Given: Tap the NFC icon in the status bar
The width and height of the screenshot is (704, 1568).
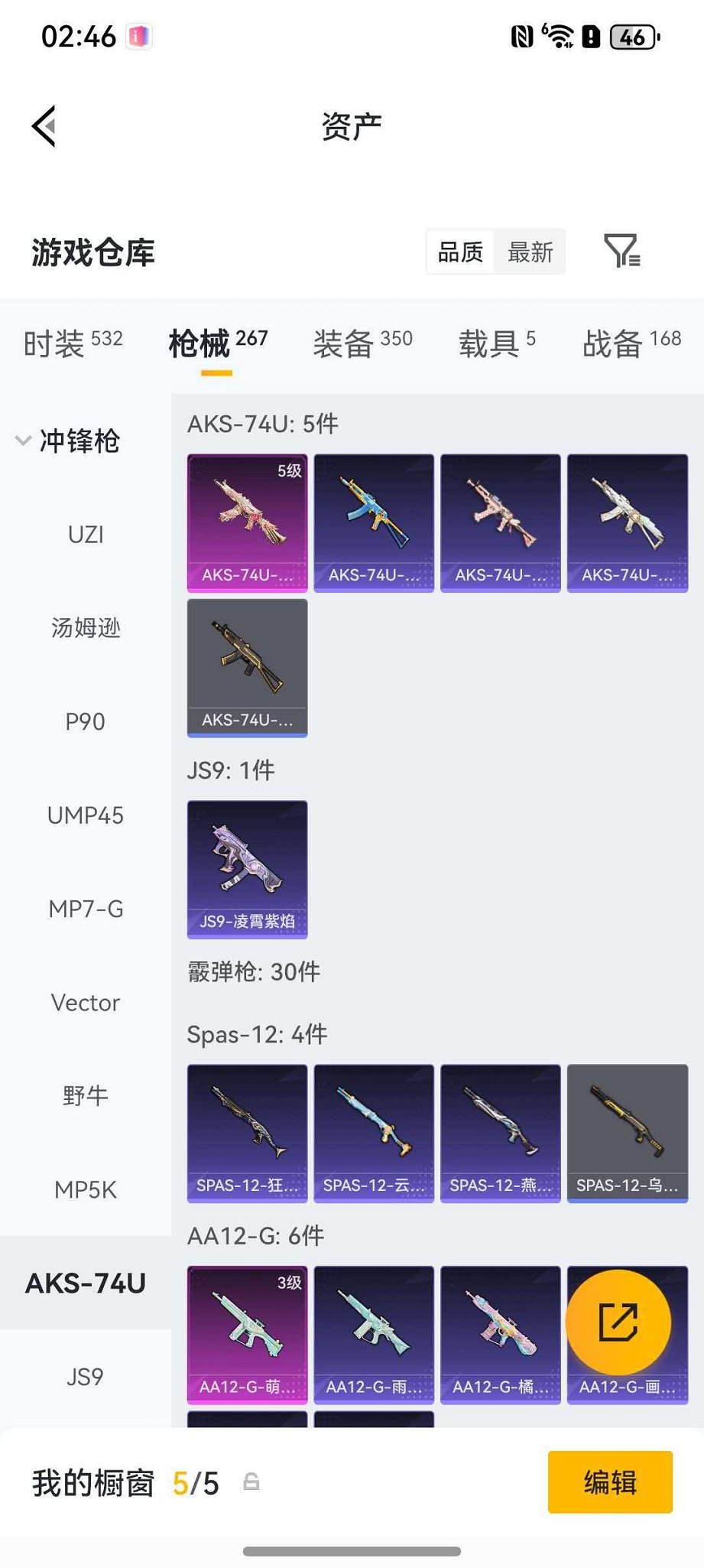Looking at the screenshot, I should (524, 35).
